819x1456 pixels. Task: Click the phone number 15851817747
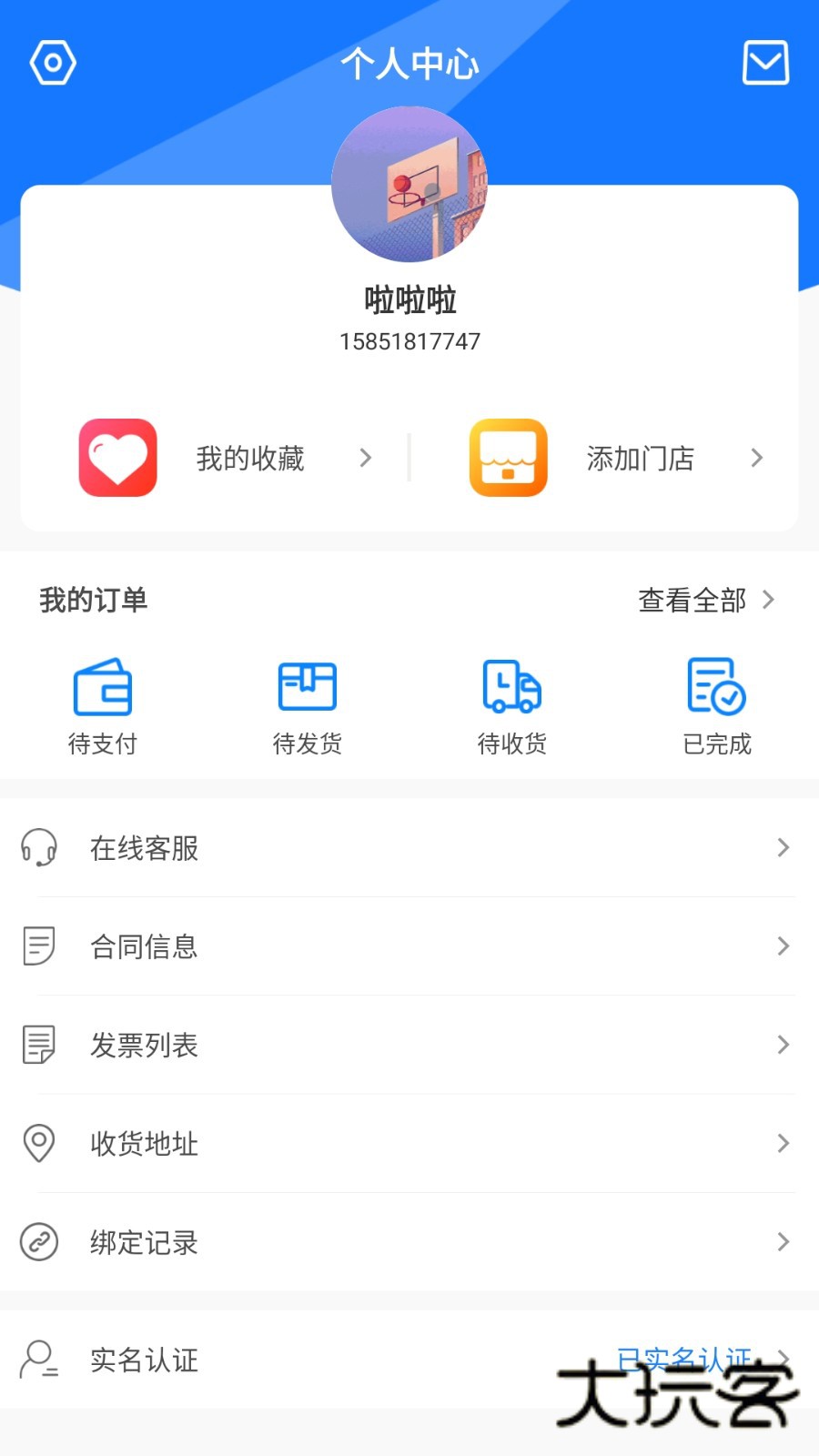[x=409, y=342]
